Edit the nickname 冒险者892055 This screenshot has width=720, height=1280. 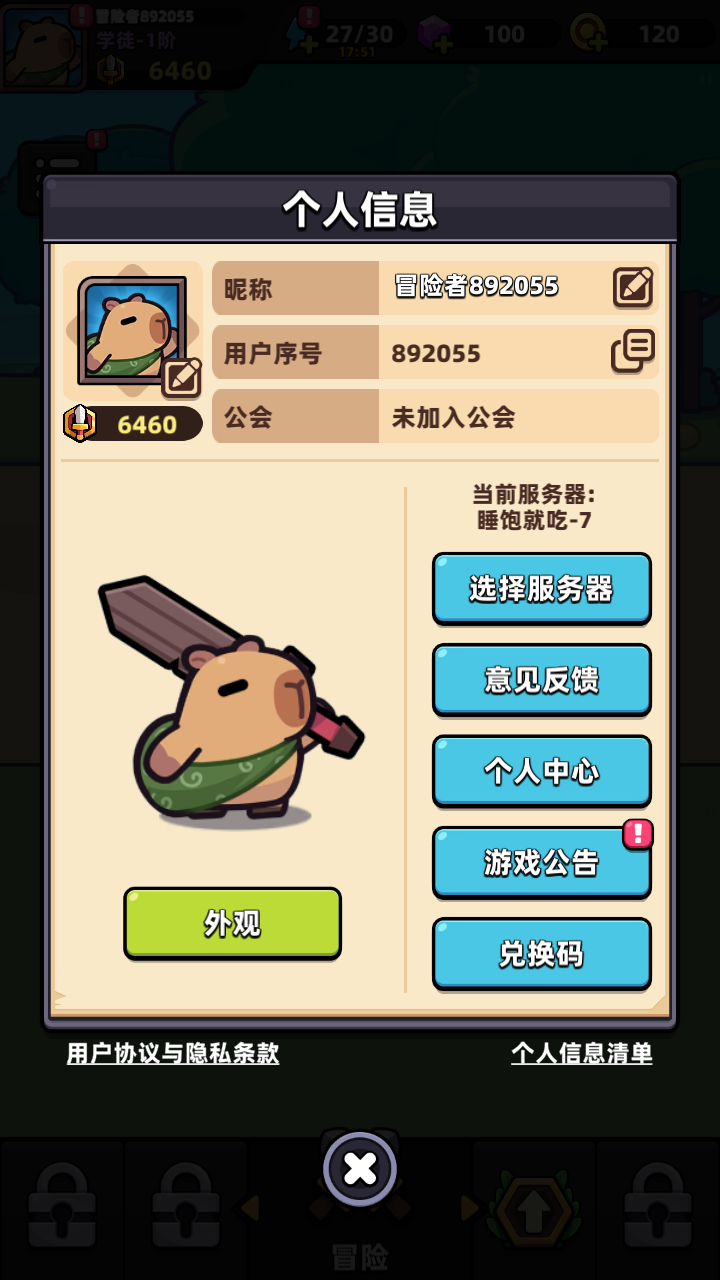tap(633, 288)
